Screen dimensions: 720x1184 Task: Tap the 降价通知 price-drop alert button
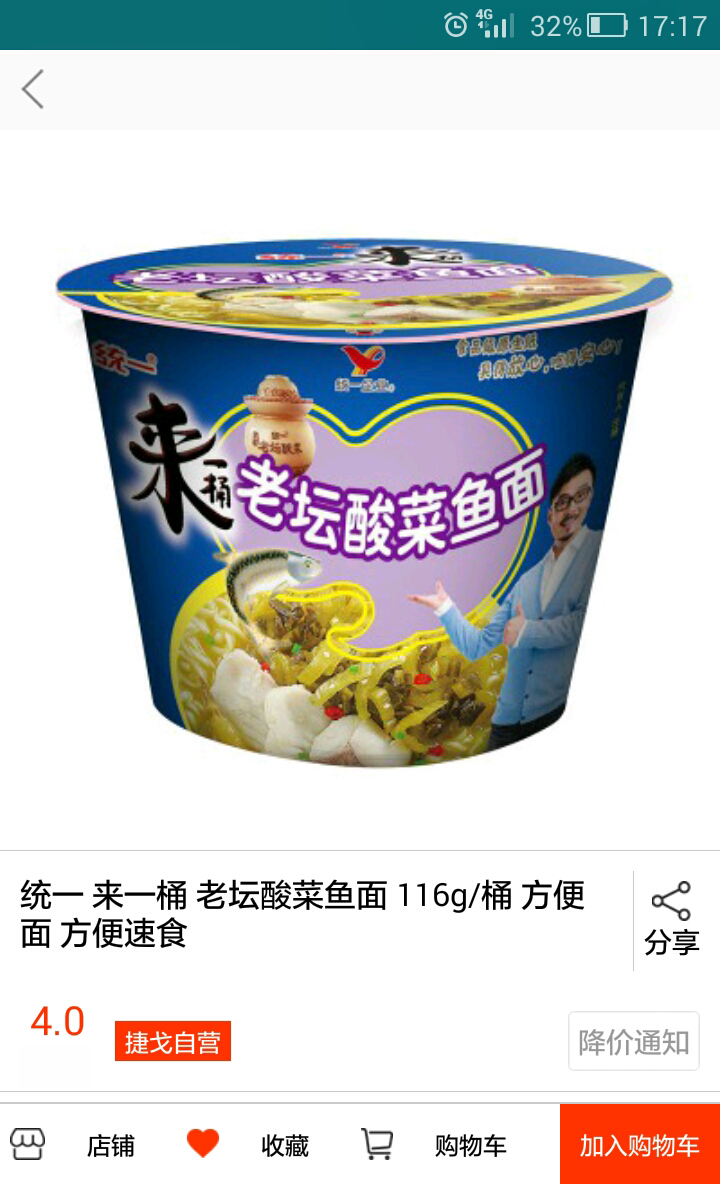[633, 1042]
